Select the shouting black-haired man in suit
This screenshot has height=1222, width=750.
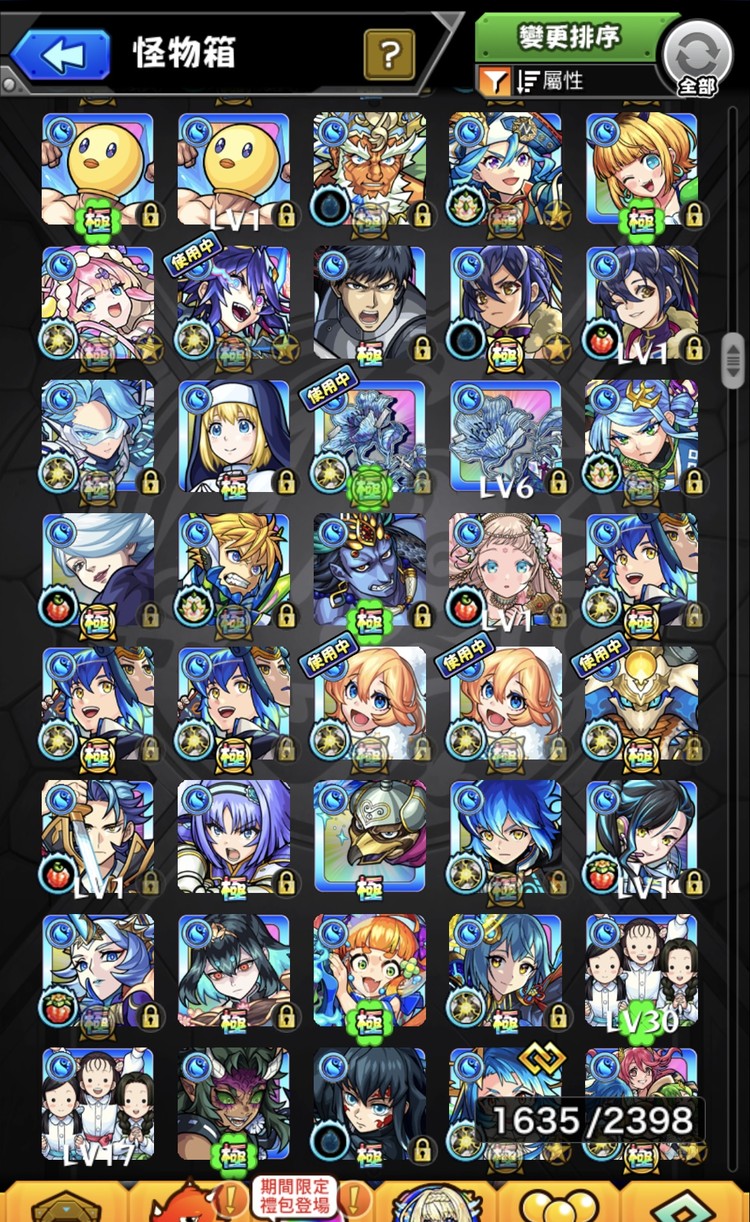click(369, 301)
